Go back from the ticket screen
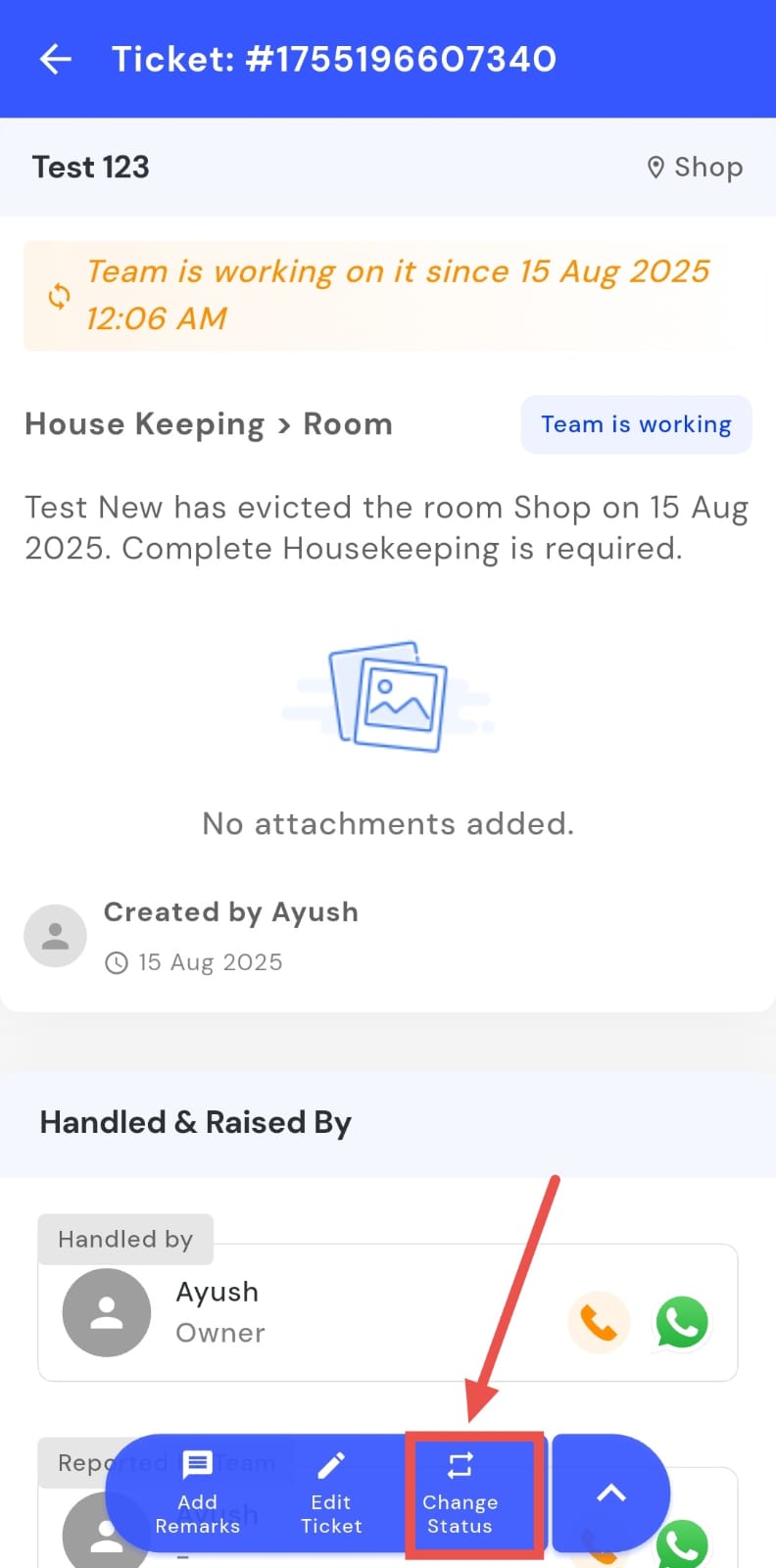This screenshot has width=776, height=1568. (x=56, y=59)
